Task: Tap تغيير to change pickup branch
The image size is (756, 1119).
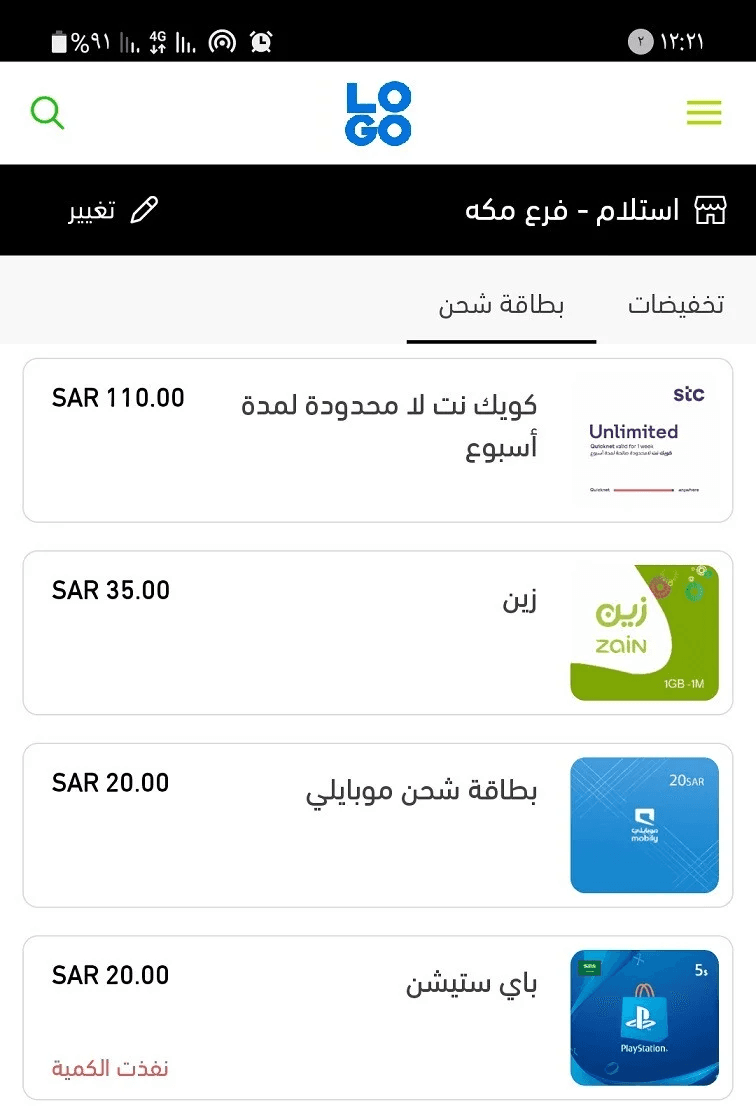Action: (x=113, y=210)
